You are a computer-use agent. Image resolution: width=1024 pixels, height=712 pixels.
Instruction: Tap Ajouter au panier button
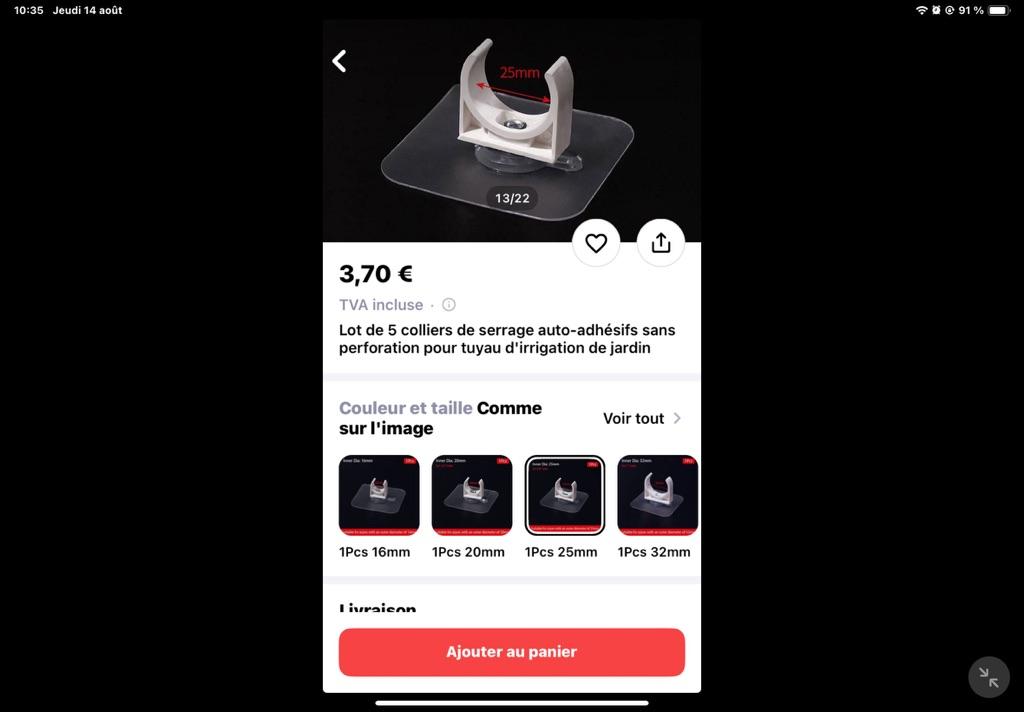512,652
